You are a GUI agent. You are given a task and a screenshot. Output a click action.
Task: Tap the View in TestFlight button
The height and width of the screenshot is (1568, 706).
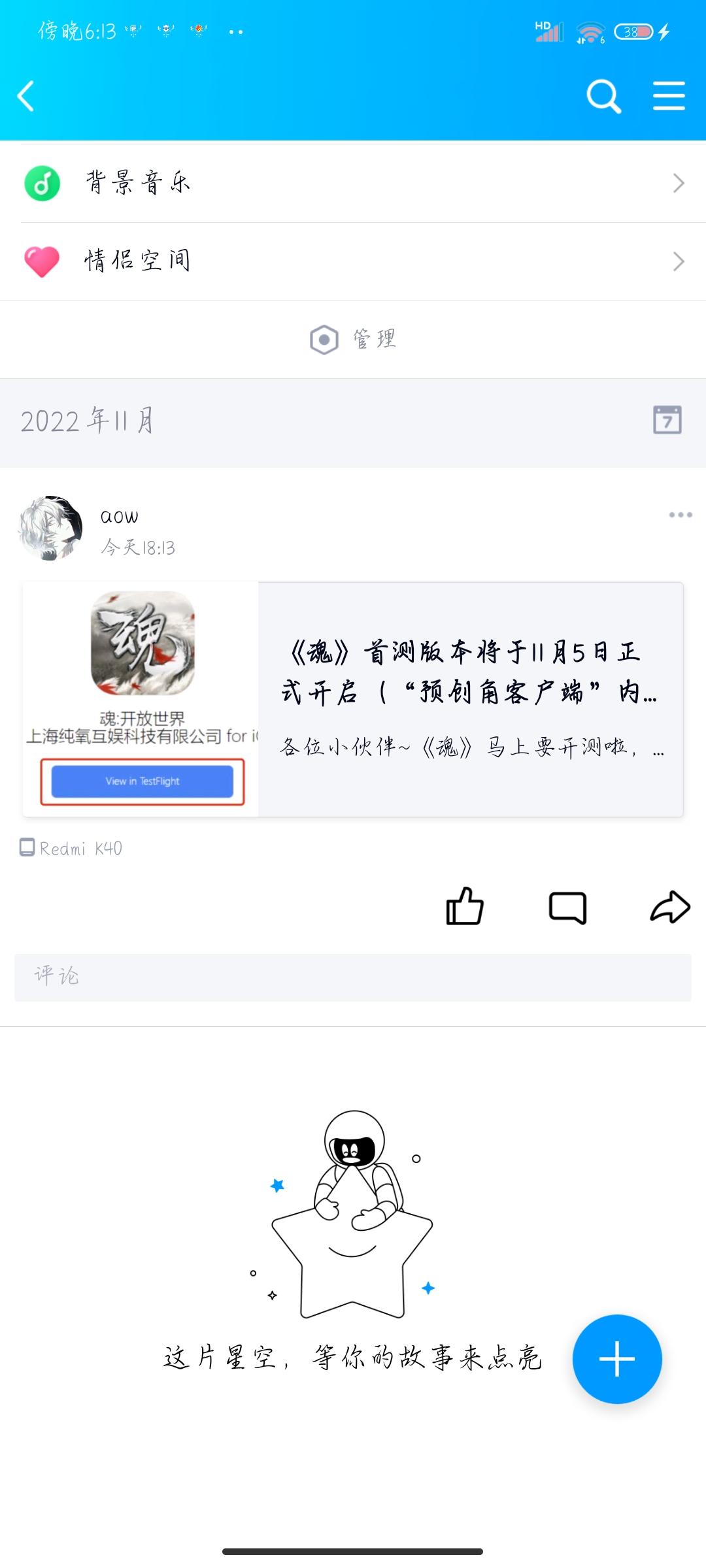(143, 780)
